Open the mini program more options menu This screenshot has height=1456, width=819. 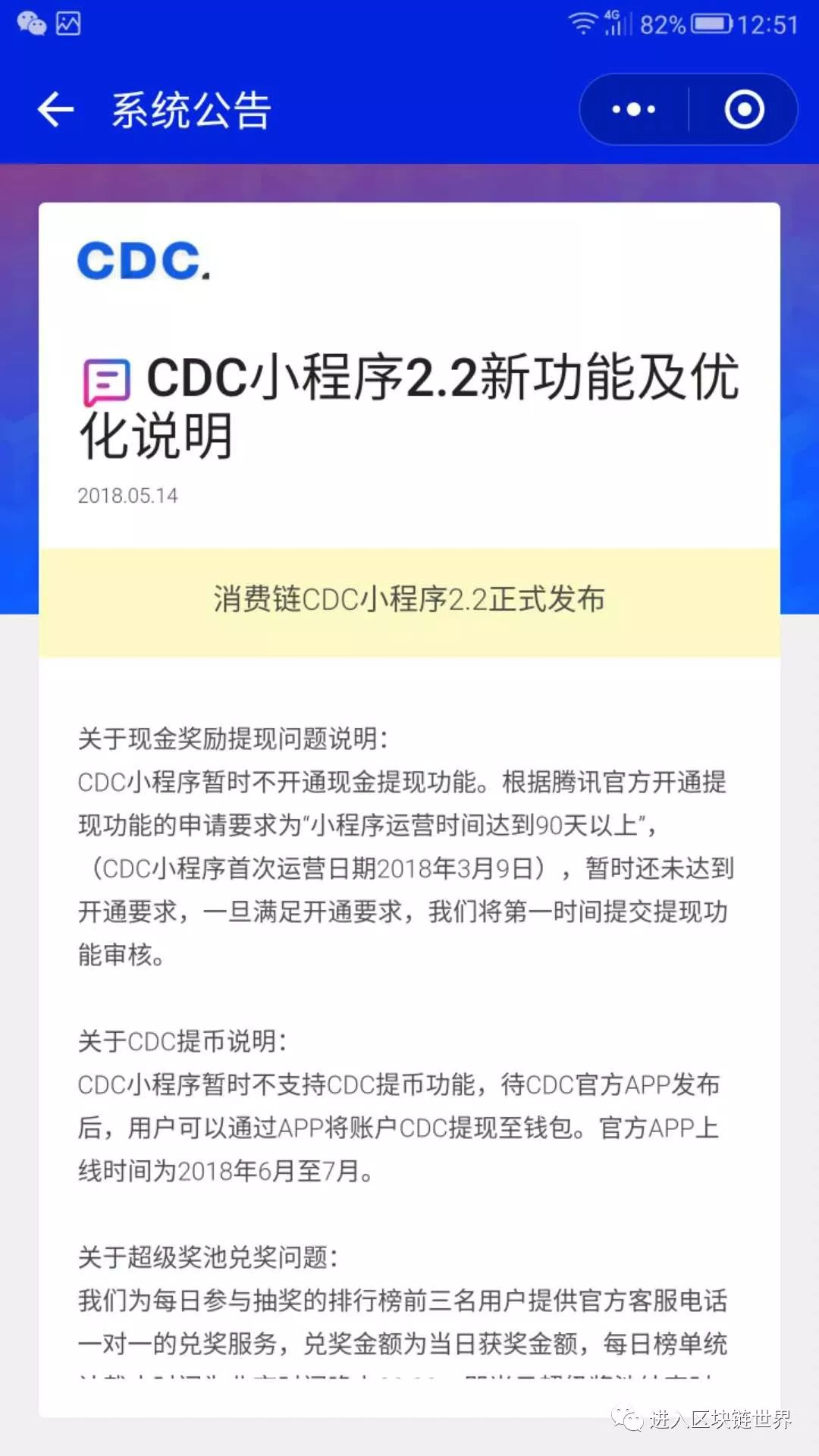click(634, 110)
